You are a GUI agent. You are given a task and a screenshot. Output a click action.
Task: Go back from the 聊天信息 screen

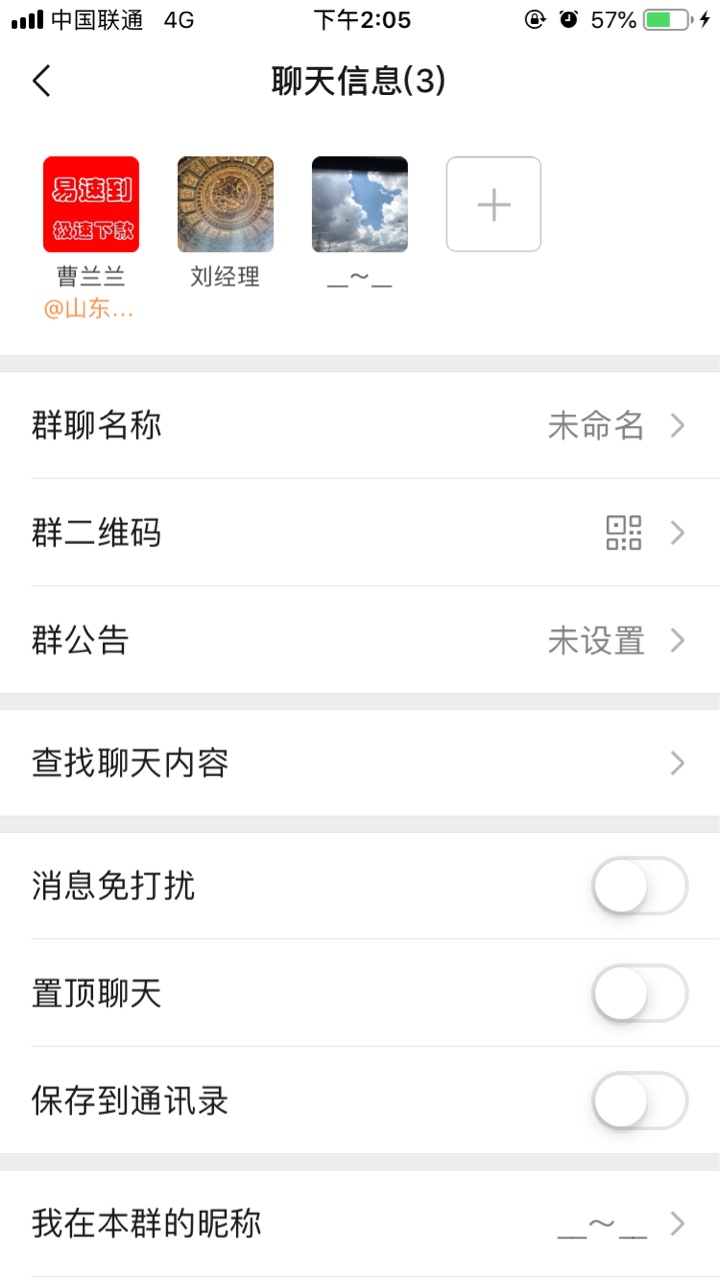coord(41,81)
